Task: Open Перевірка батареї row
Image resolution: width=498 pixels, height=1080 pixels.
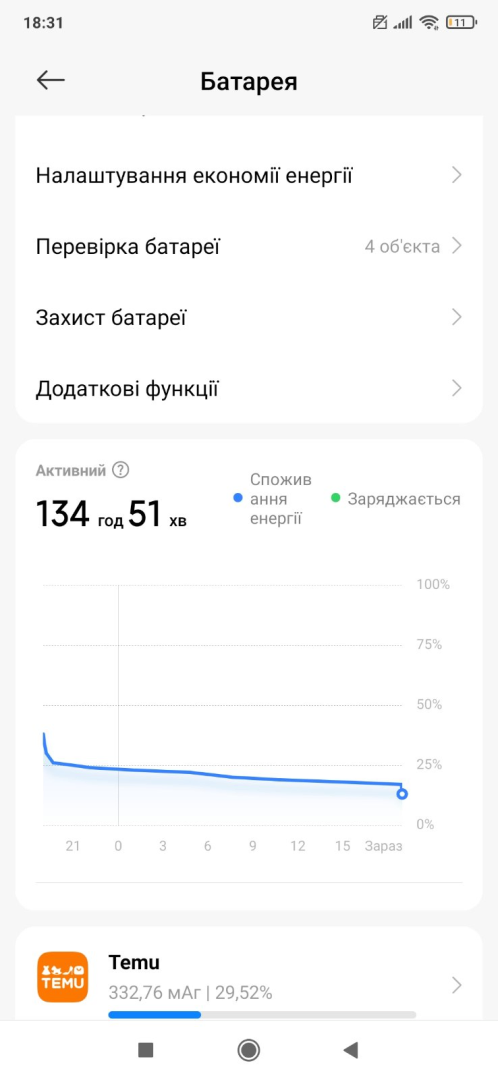Action: point(249,247)
